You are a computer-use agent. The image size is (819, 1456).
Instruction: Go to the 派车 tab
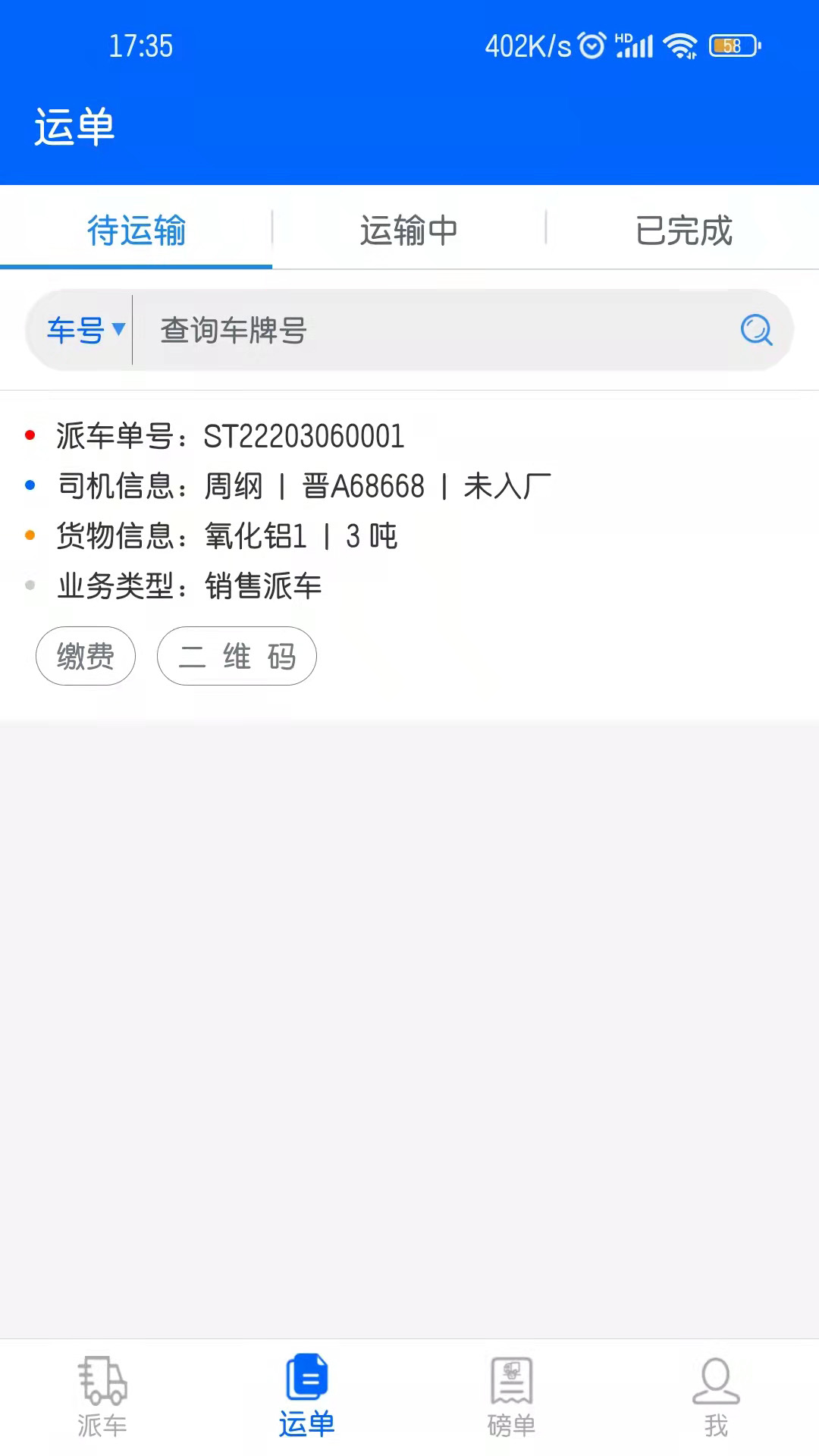pos(102,1397)
